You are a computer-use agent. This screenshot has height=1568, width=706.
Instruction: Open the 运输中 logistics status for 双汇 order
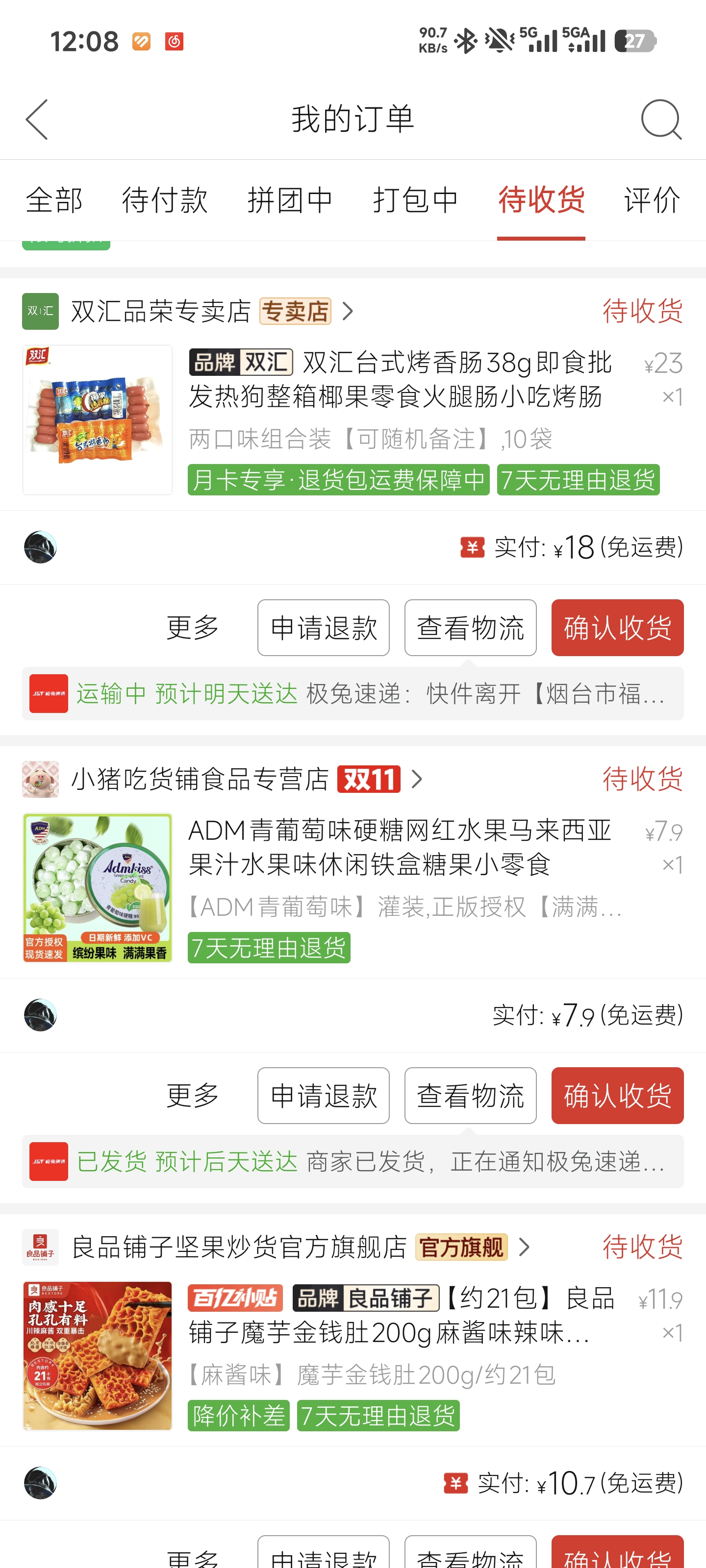pyautogui.click(x=353, y=694)
